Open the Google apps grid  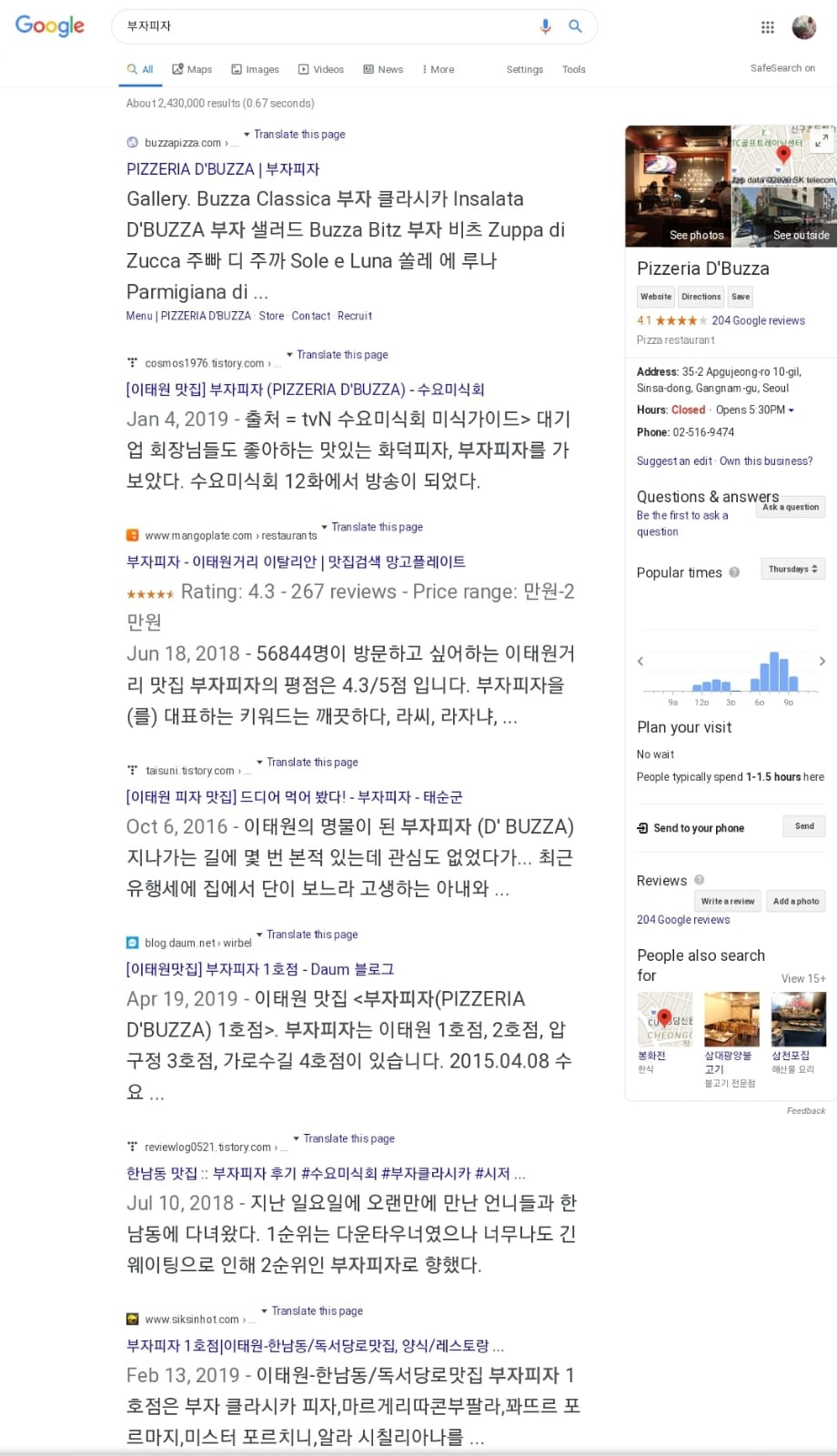click(768, 27)
